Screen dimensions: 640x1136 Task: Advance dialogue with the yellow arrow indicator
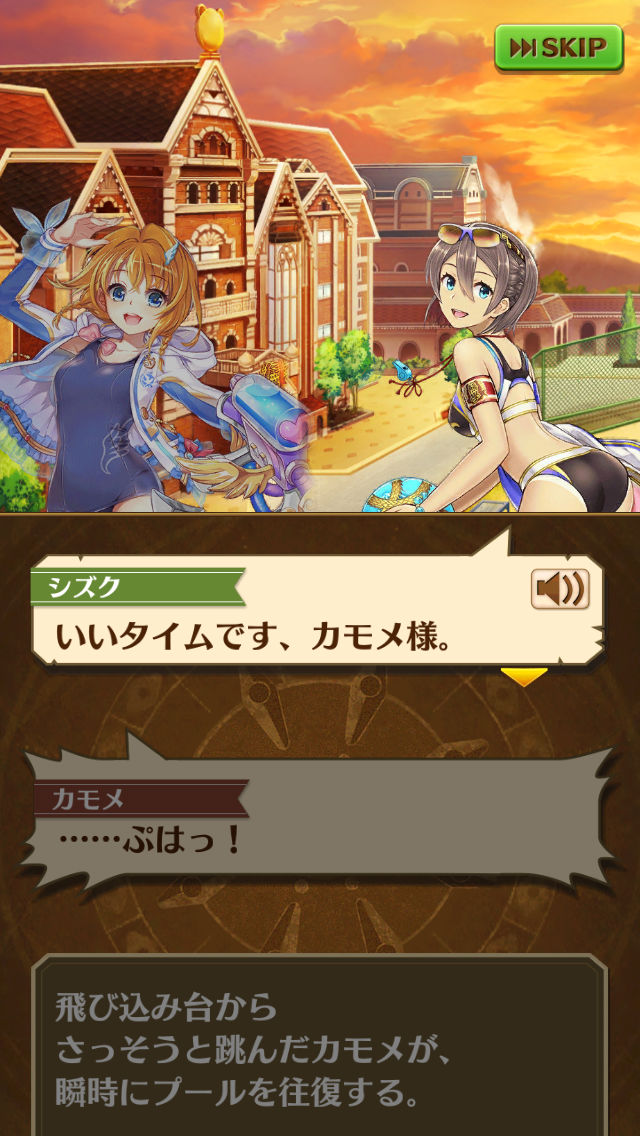pyautogui.click(x=524, y=676)
